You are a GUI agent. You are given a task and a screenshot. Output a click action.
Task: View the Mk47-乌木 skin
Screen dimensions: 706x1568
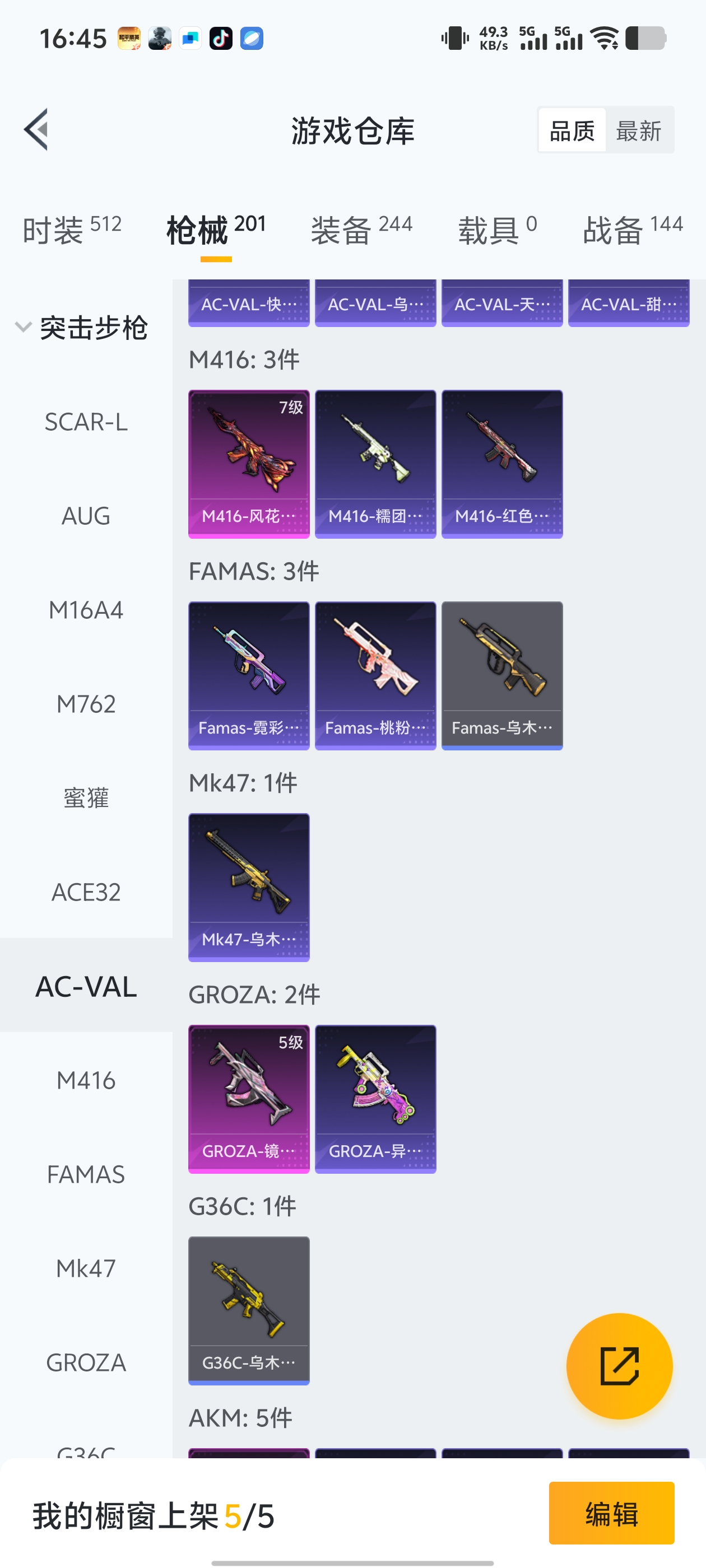coord(249,887)
